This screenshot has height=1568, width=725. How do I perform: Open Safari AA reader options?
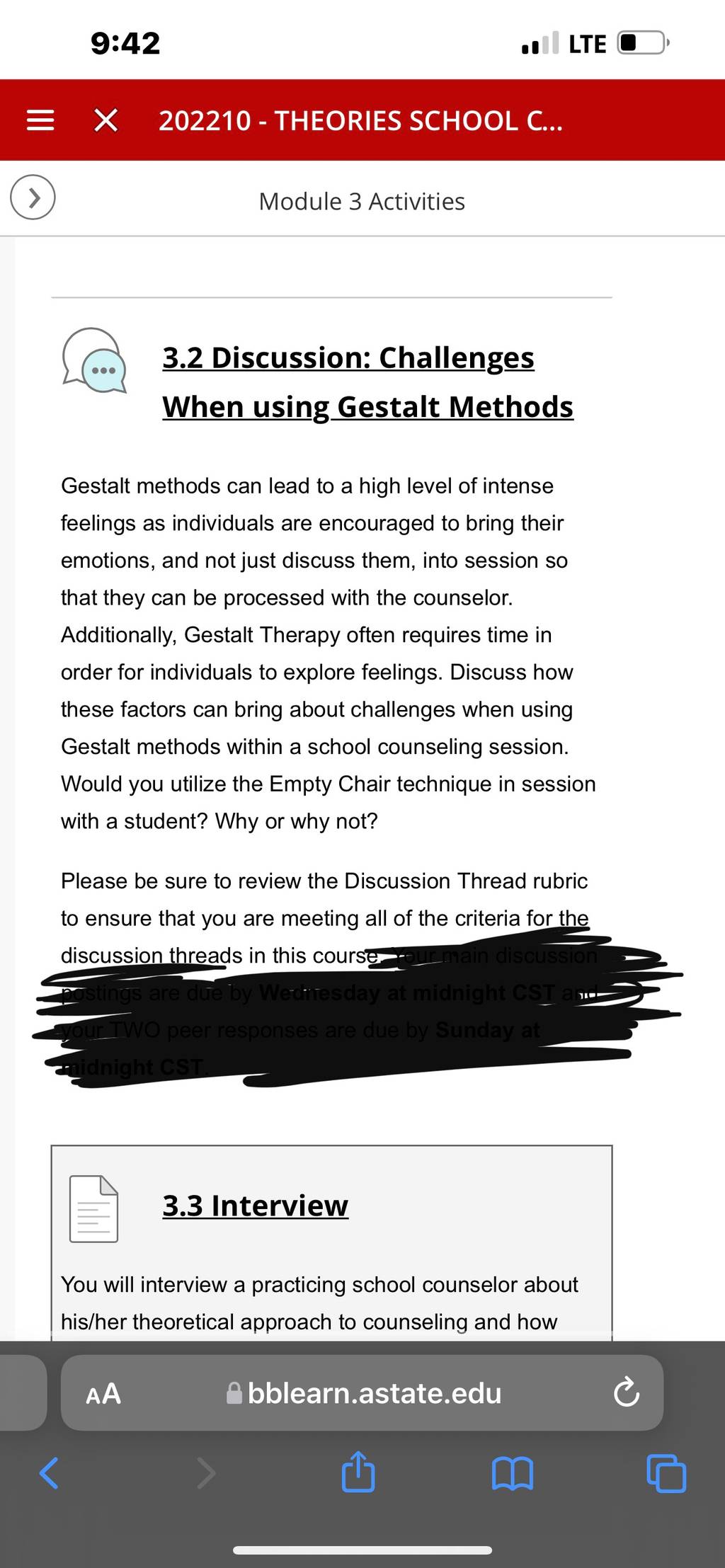click(103, 1393)
